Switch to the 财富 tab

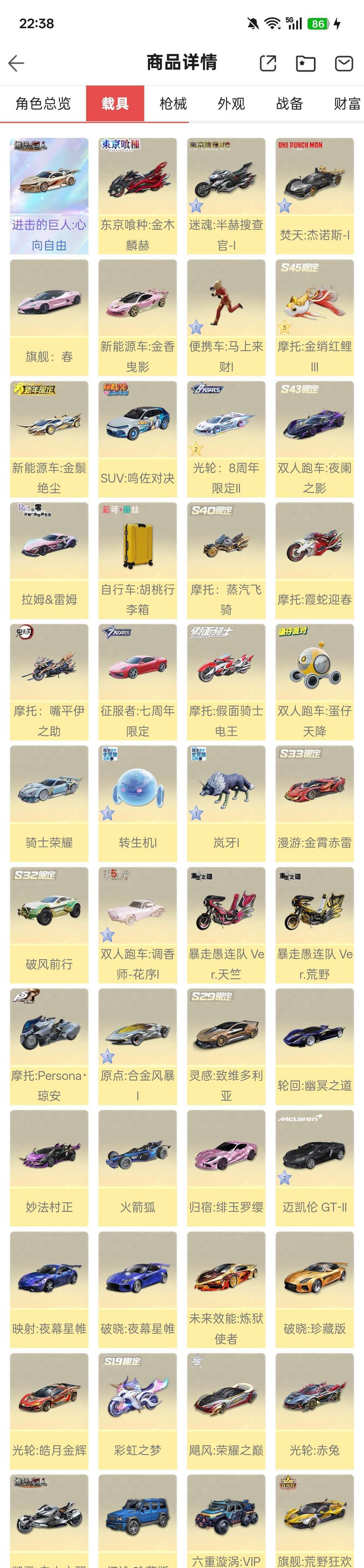pyautogui.click(x=347, y=103)
